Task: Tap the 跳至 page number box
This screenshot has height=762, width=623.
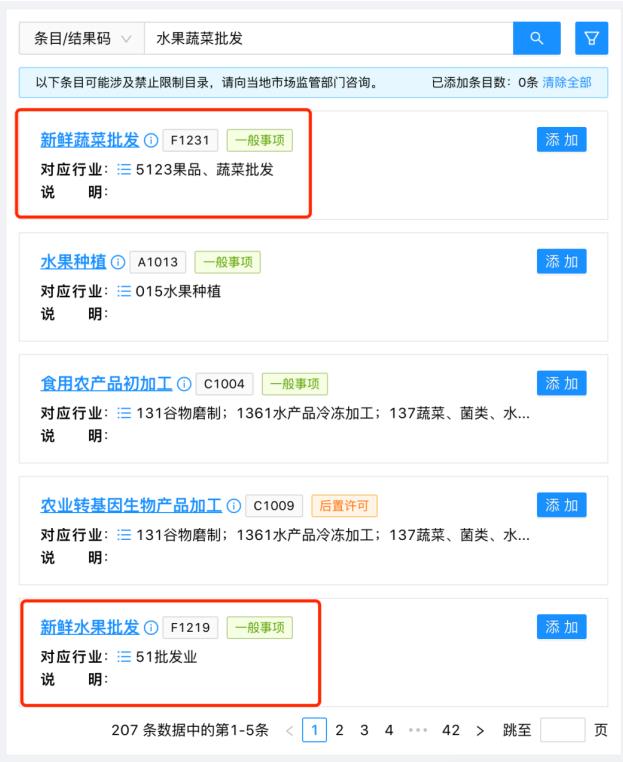Action: click(x=563, y=731)
